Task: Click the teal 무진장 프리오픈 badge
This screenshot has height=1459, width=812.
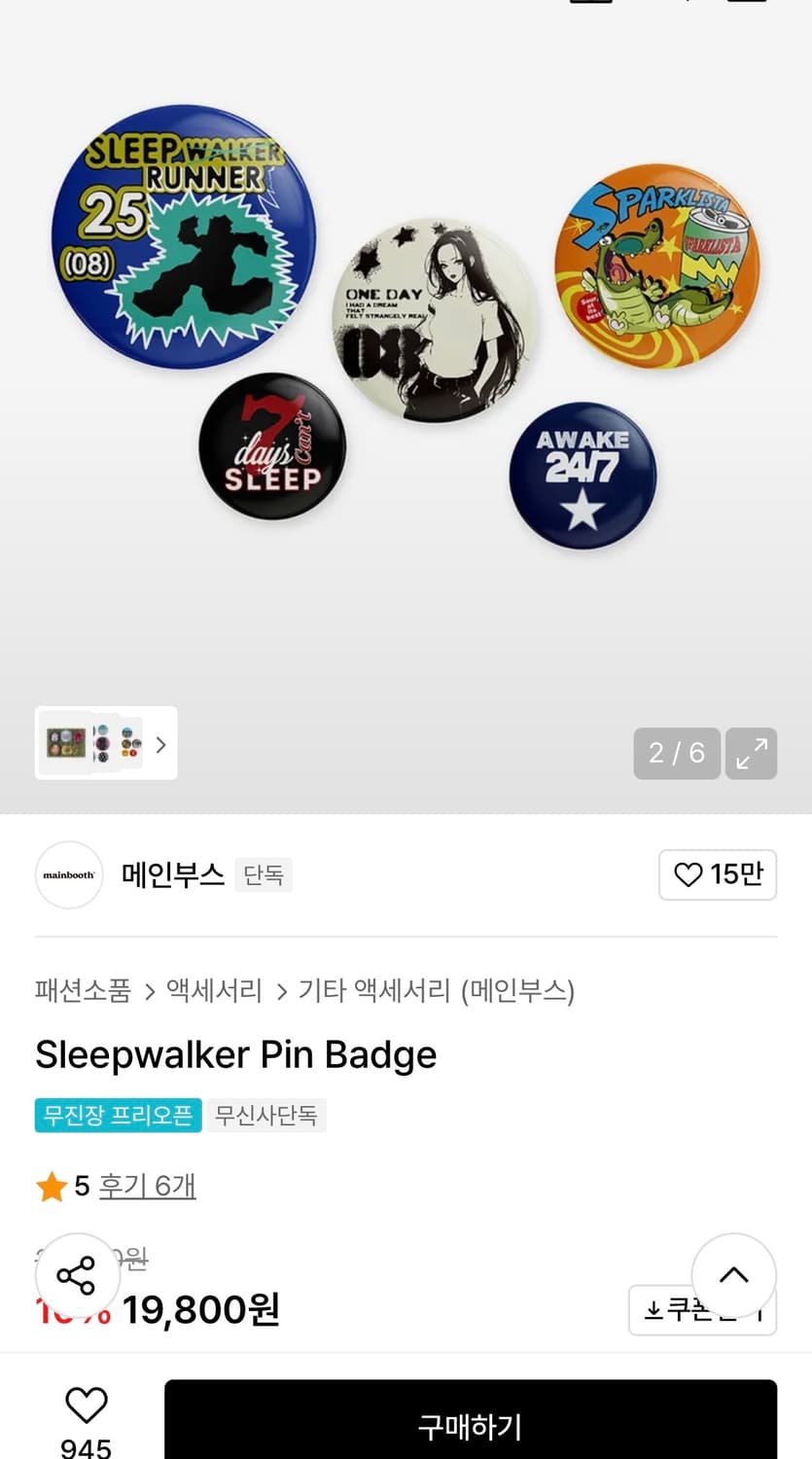Action: click(x=117, y=1116)
